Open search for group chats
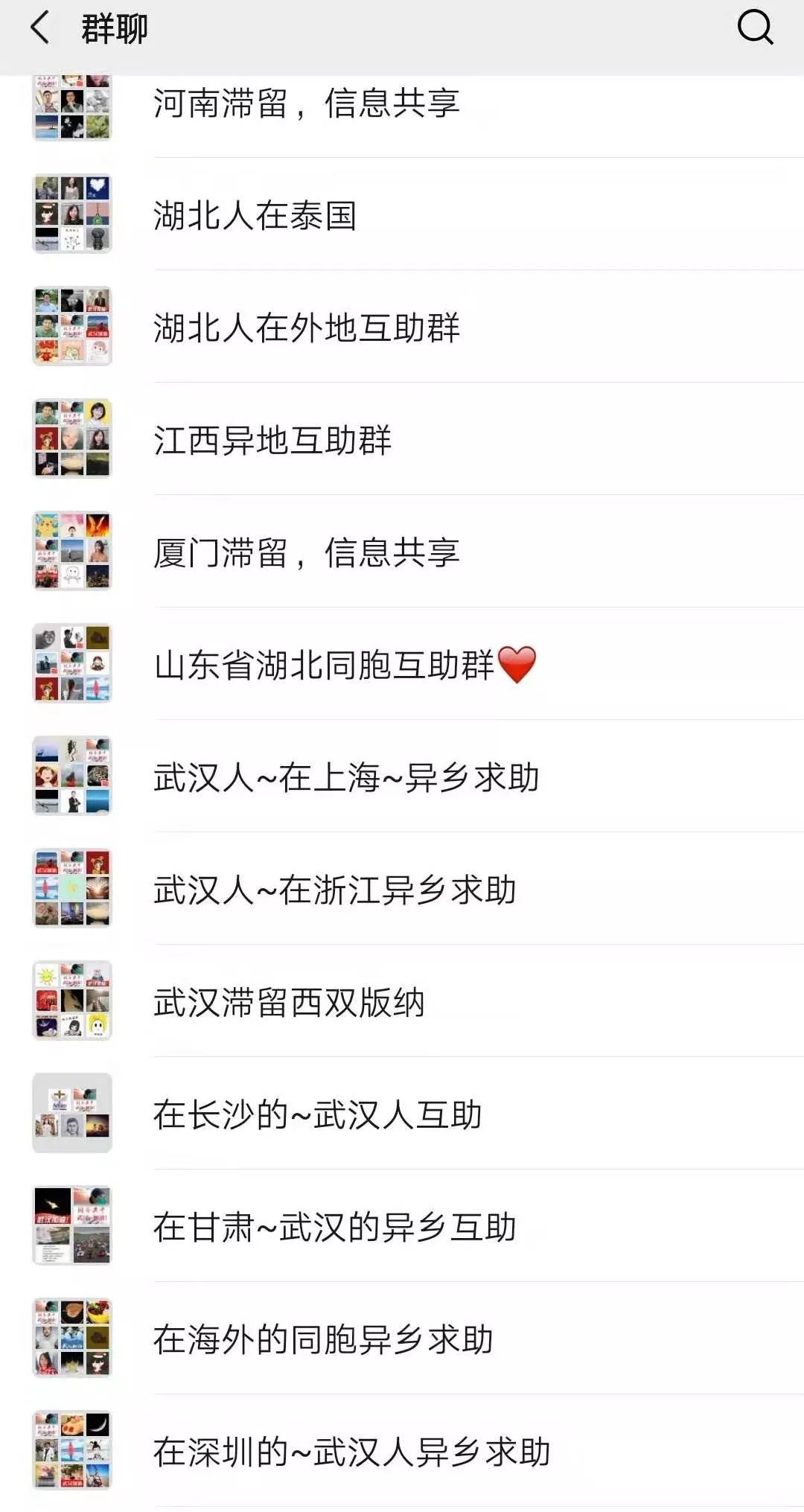 click(755, 28)
